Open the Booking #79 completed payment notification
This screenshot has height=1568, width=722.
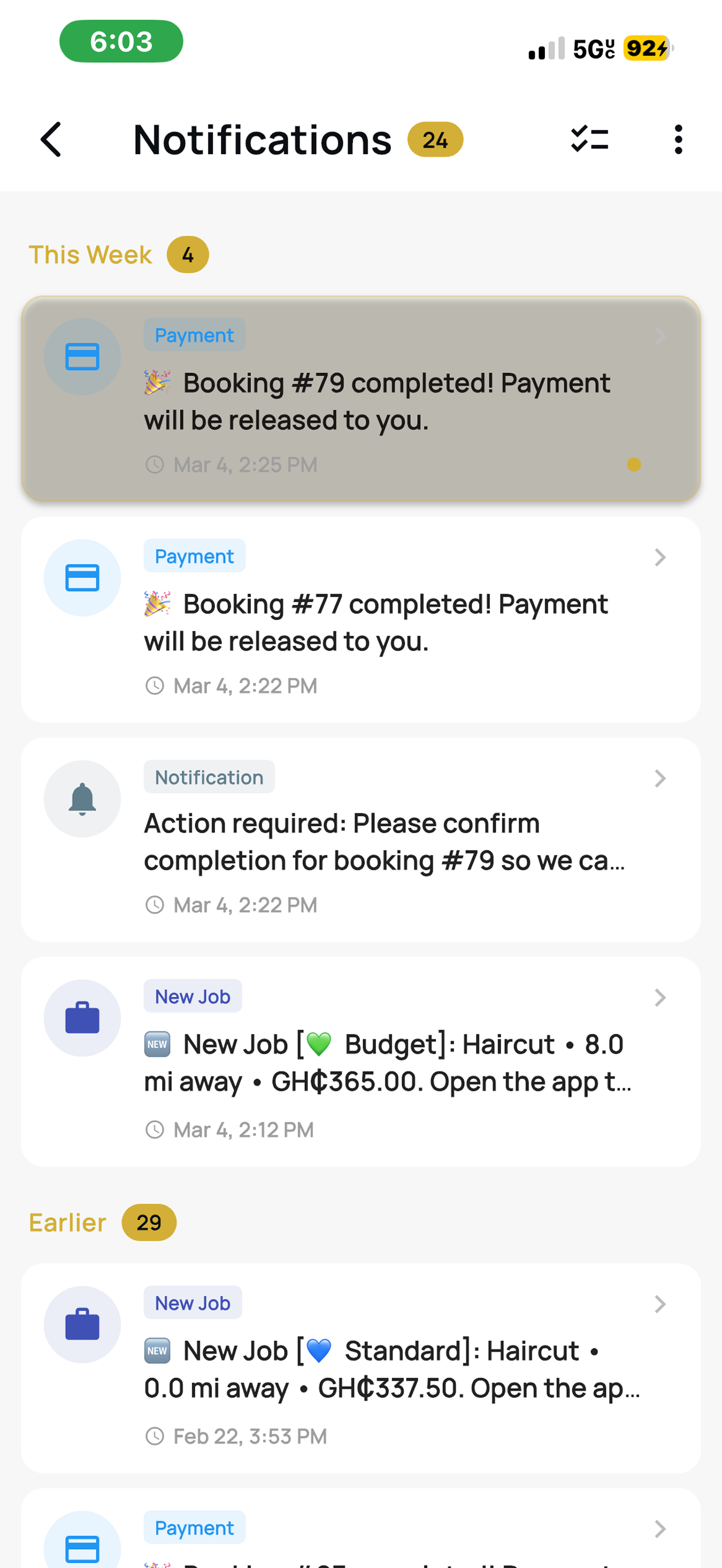361,399
